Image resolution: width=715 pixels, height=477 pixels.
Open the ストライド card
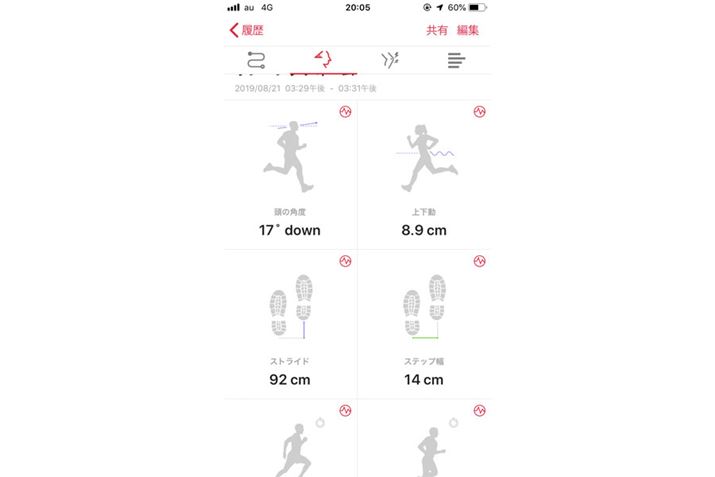(290, 325)
